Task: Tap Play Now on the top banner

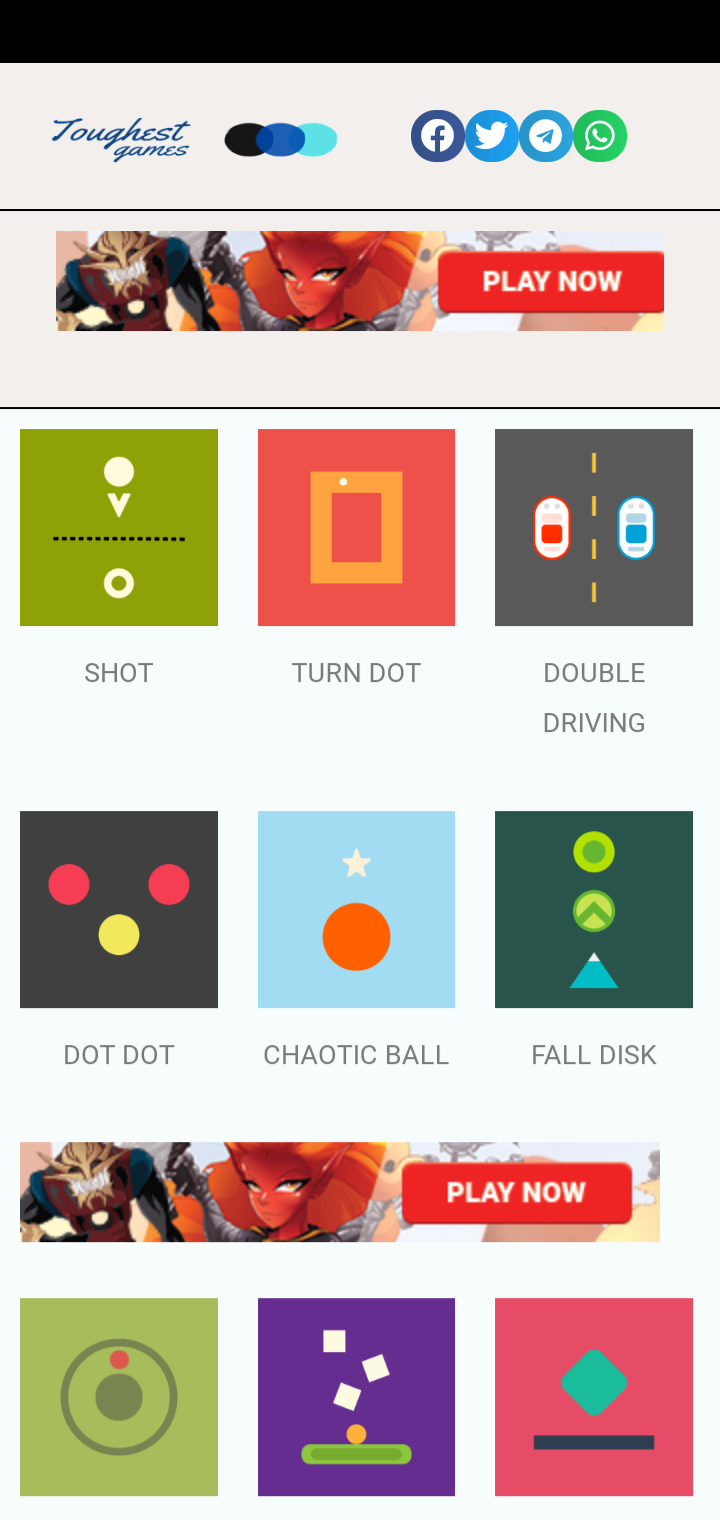Action: (551, 281)
